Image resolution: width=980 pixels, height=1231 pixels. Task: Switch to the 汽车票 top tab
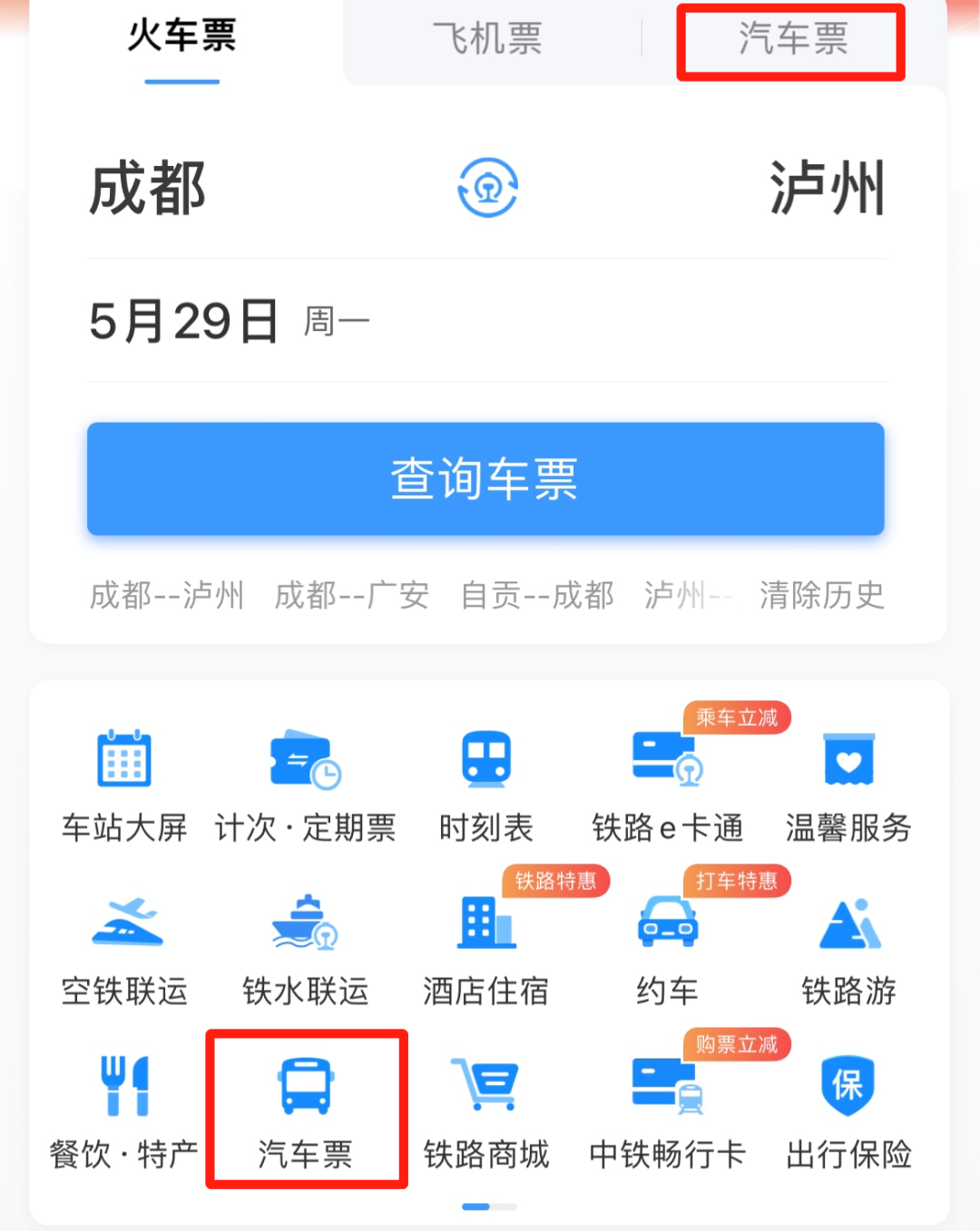[x=792, y=39]
